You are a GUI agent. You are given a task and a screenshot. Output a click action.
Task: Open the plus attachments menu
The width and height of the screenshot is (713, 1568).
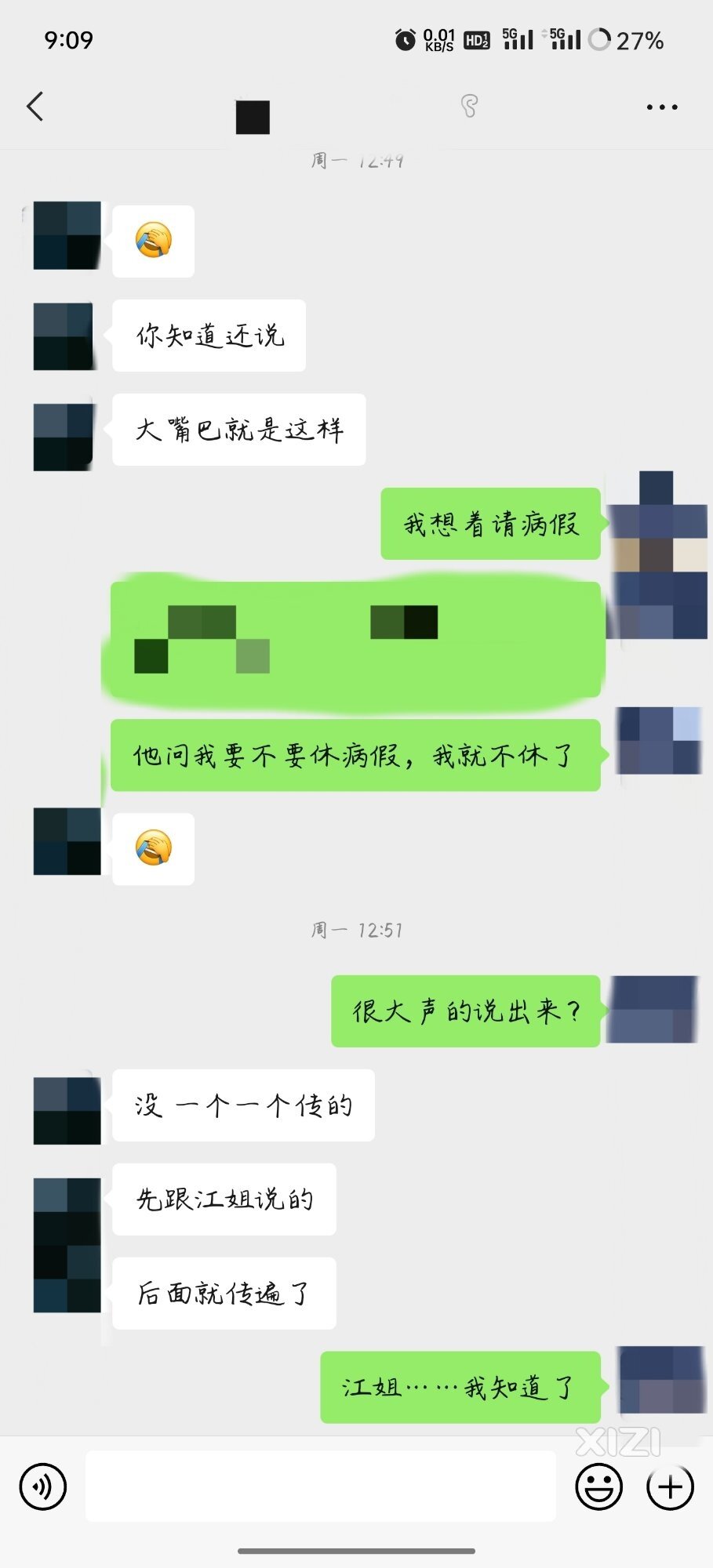[x=670, y=1486]
